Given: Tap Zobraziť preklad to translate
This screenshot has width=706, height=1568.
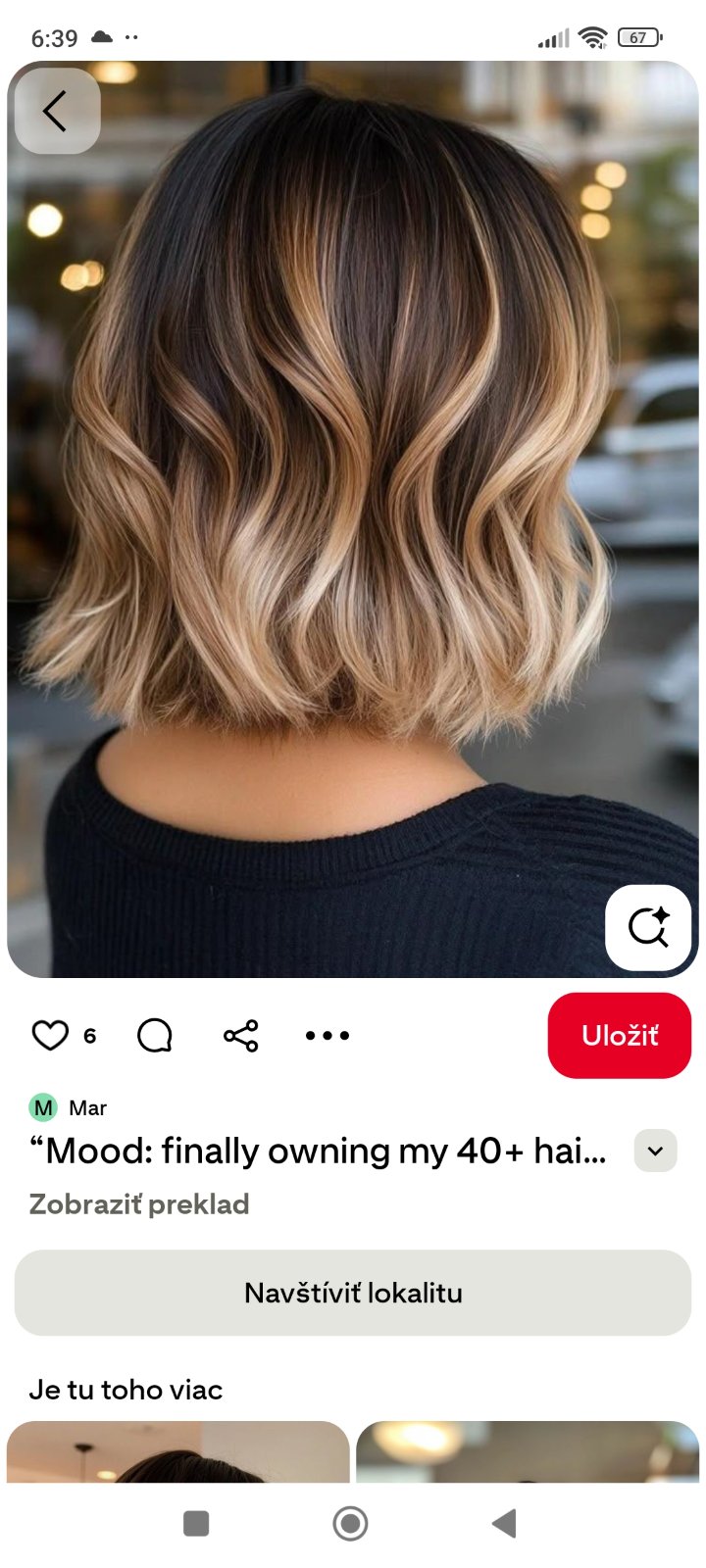Looking at the screenshot, I should (139, 1203).
